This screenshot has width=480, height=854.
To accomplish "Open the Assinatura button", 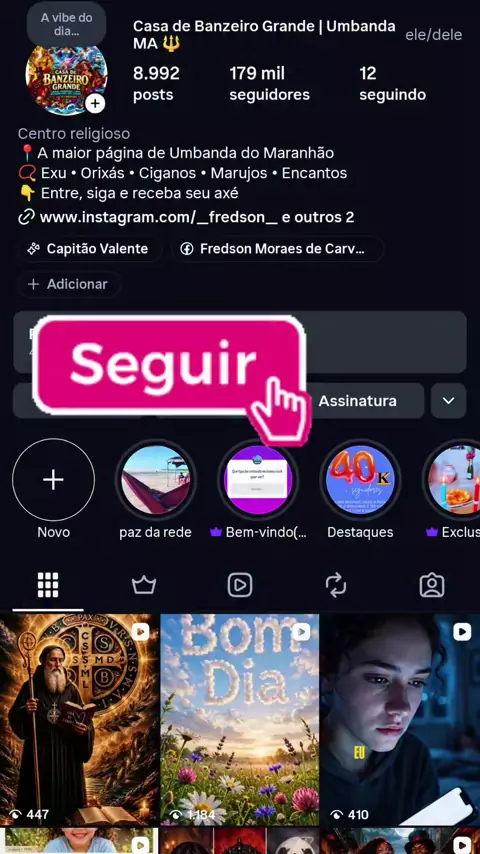I will [357, 401].
